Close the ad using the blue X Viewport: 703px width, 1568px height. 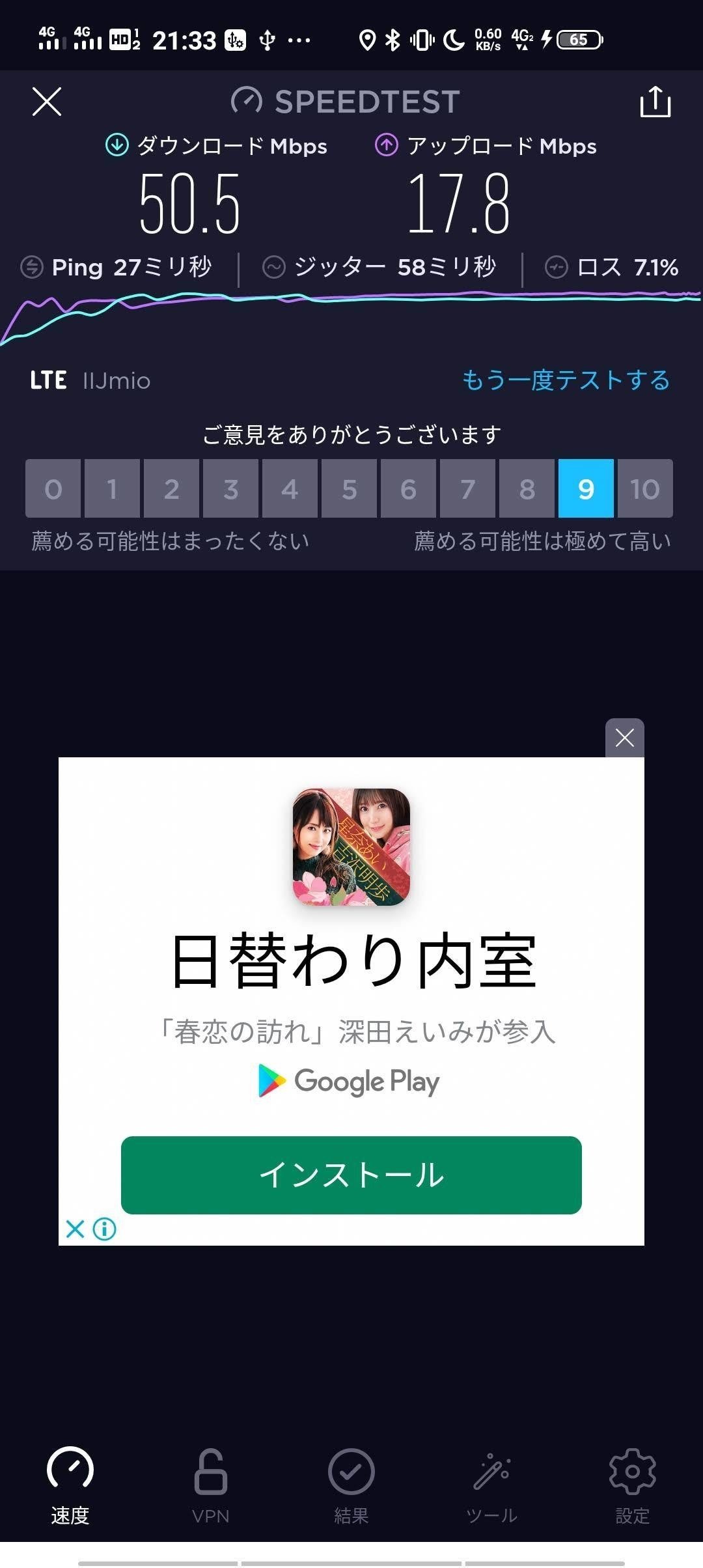pos(76,1229)
